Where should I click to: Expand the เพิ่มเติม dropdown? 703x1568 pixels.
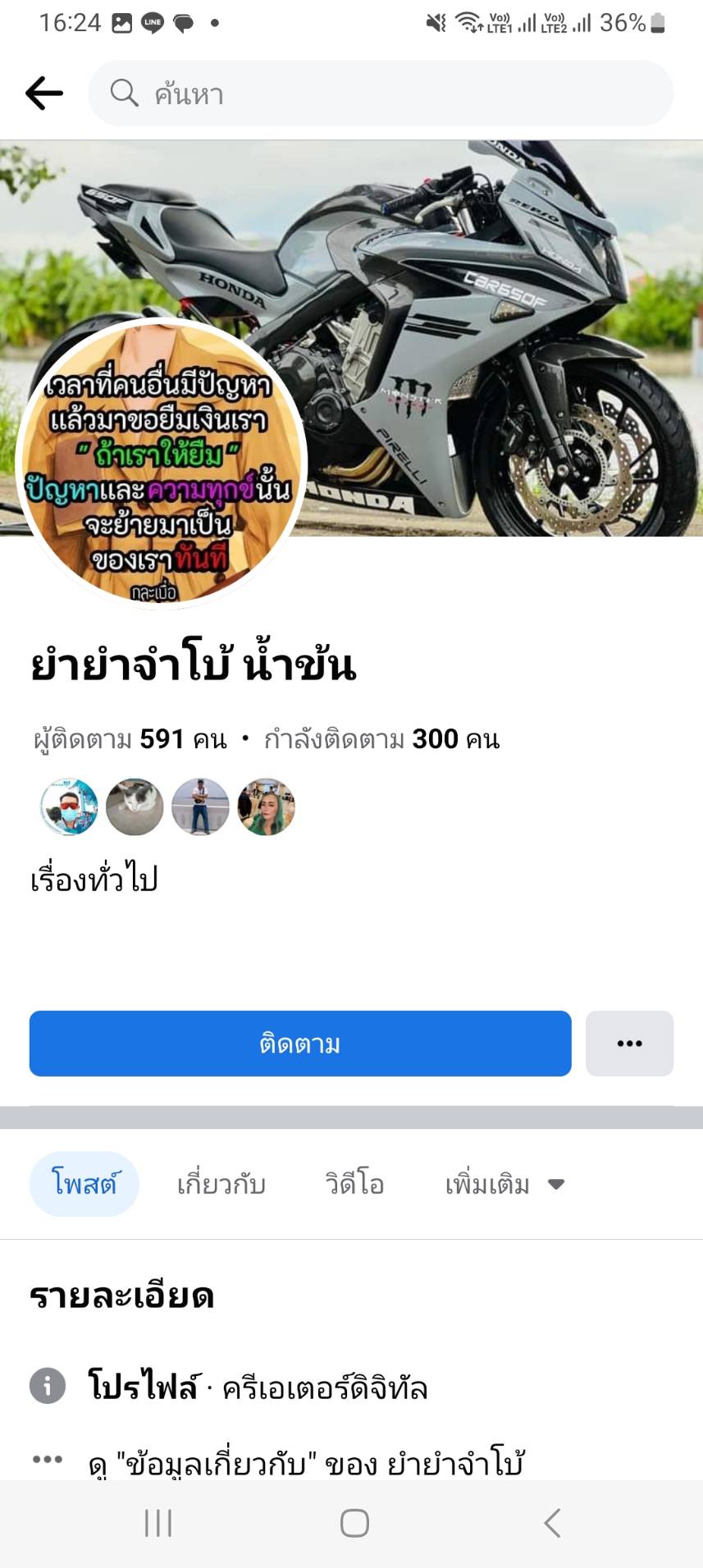click(504, 1184)
